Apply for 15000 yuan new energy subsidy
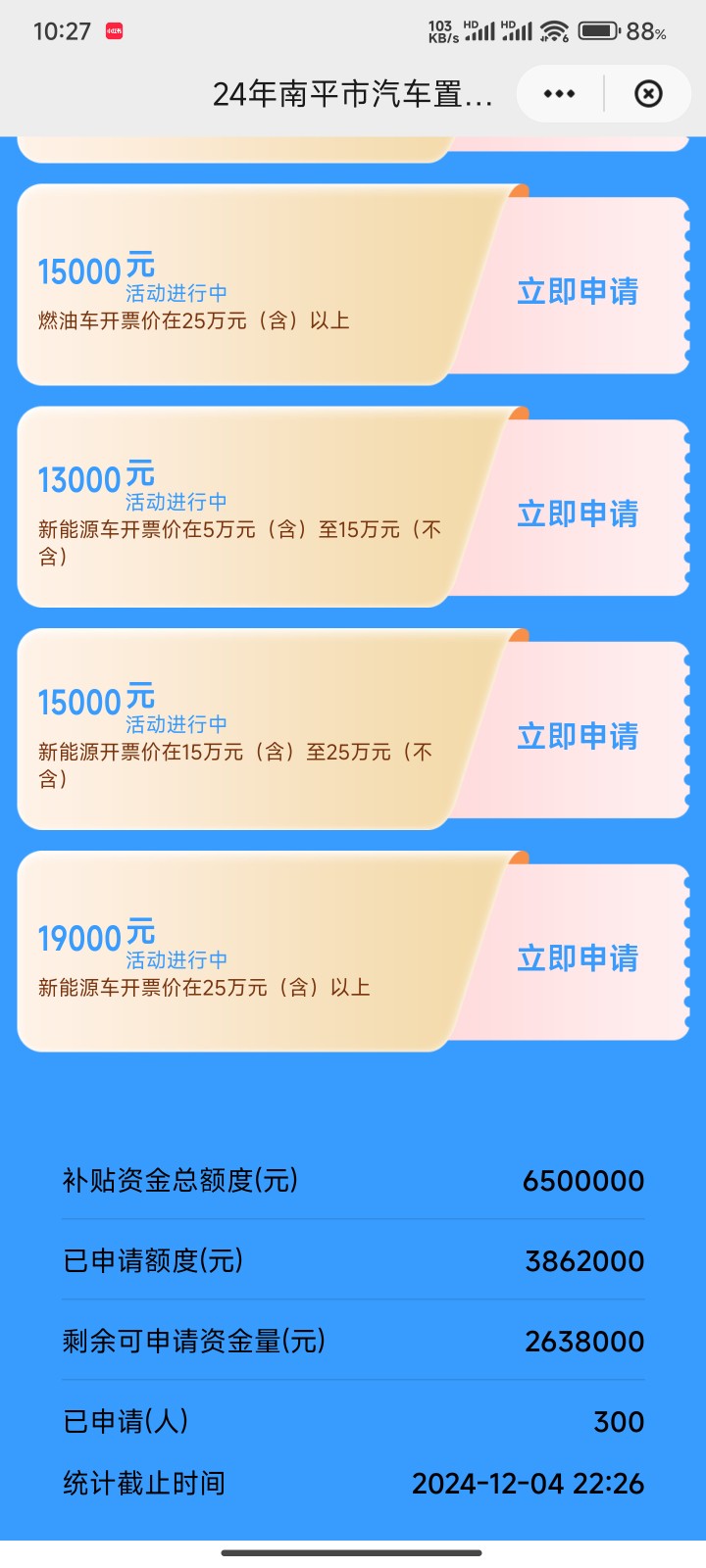The image size is (706, 1568). (578, 736)
